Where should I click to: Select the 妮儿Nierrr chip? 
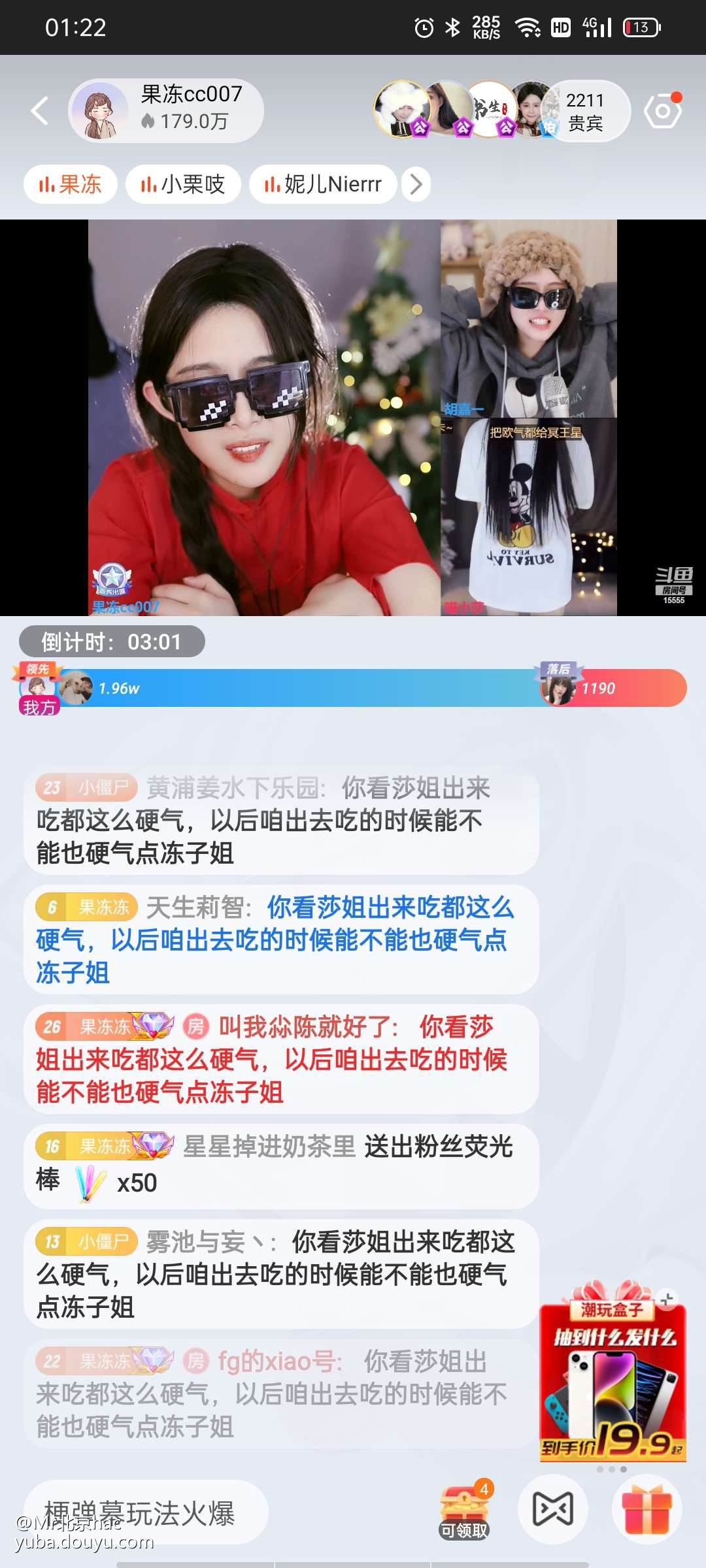[323, 184]
